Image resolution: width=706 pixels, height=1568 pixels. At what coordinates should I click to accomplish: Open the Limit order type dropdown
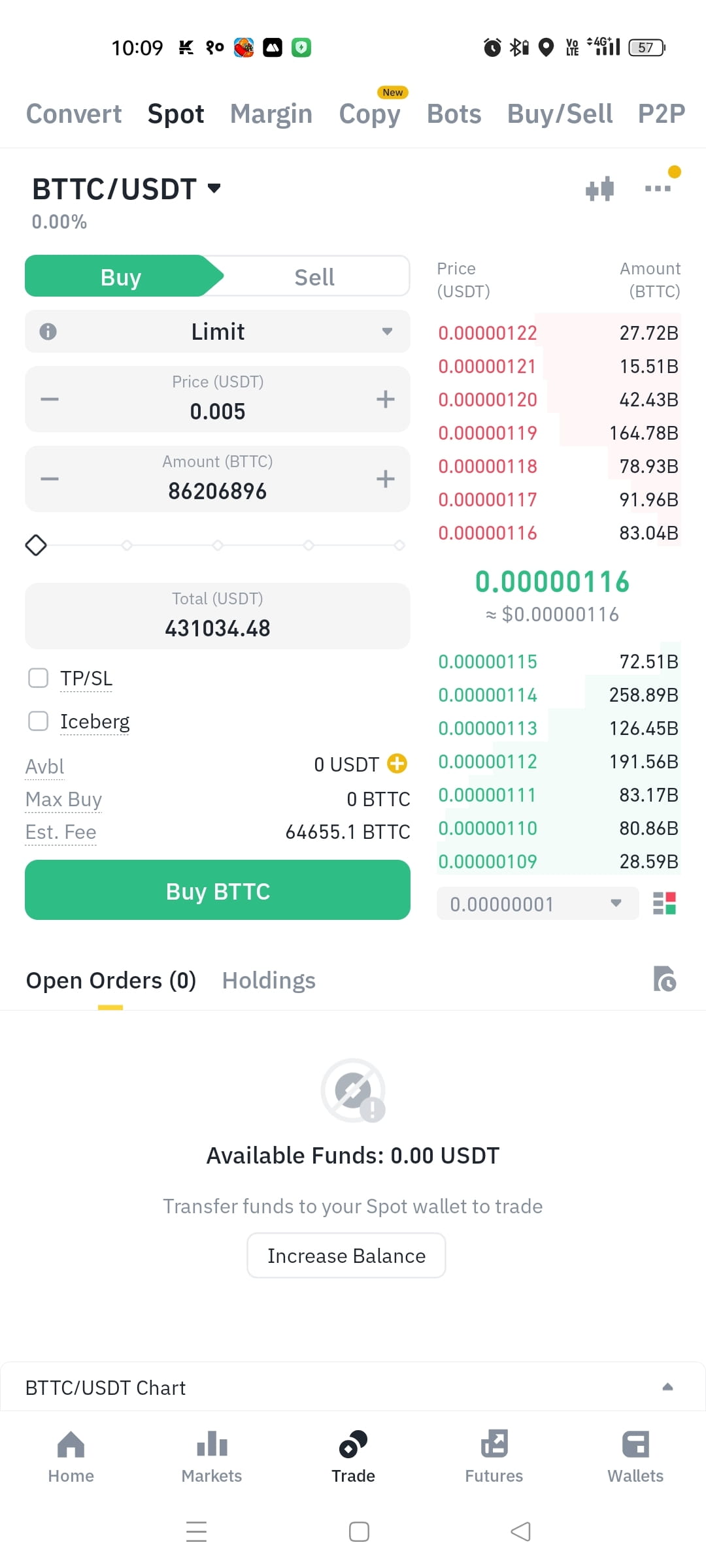click(x=218, y=331)
